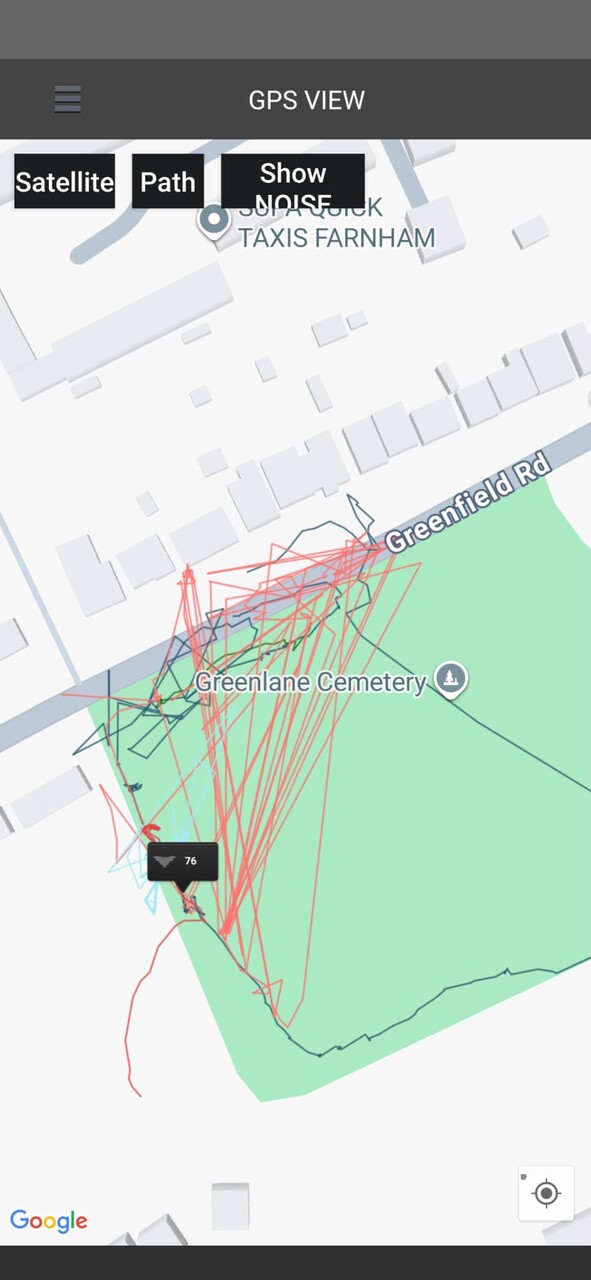Switch the map to Satellite view
This screenshot has width=591, height=1280.
click(64, 181)
